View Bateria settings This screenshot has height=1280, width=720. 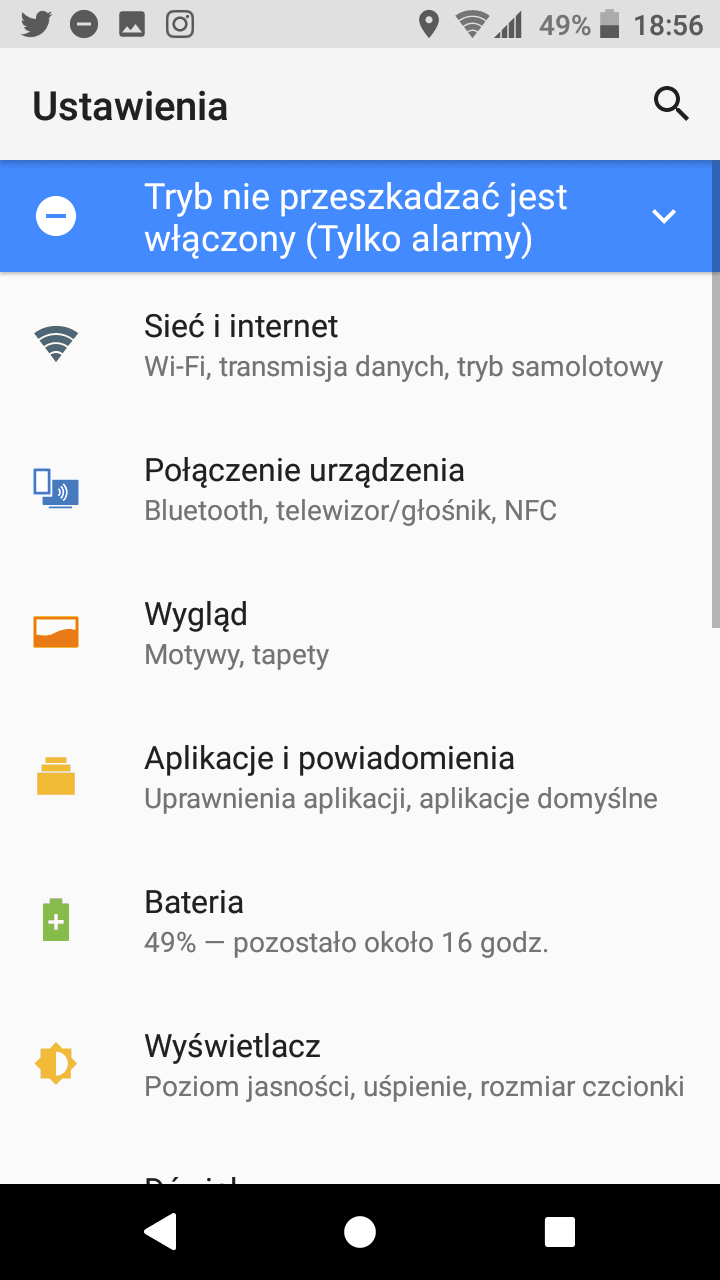pyautogui.click(x=360, y=921)
